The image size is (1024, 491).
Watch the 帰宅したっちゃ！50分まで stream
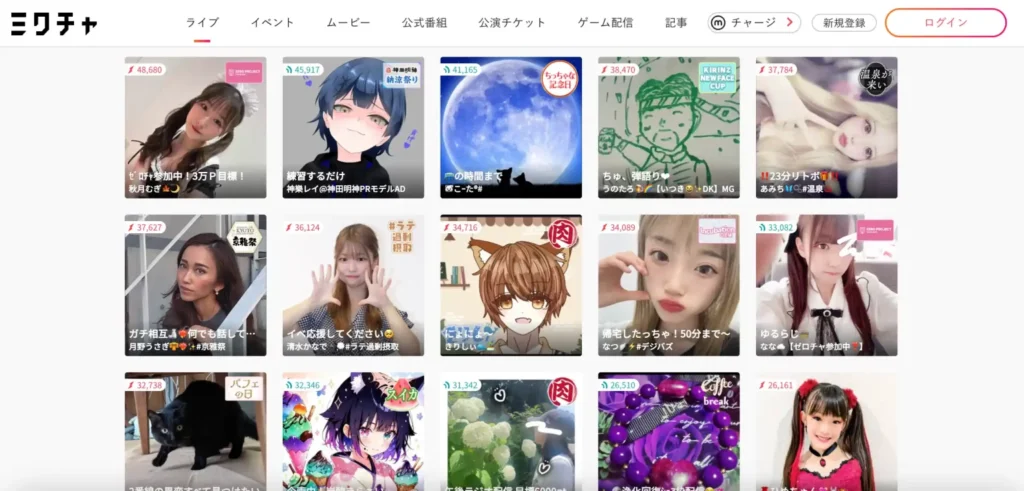pyautogui.click(x=669, y=285)
